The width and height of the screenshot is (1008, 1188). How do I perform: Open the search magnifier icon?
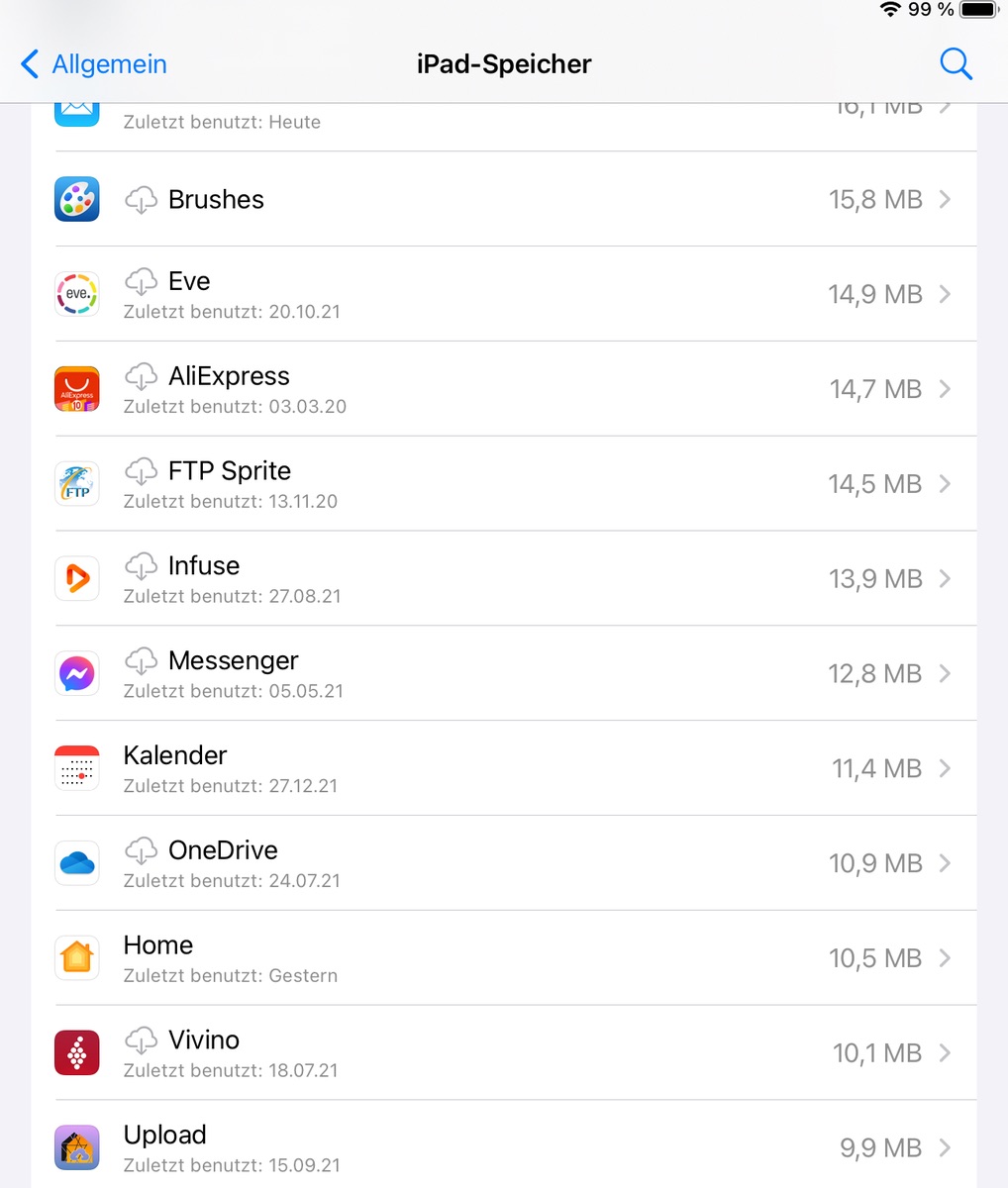(955, 64)
